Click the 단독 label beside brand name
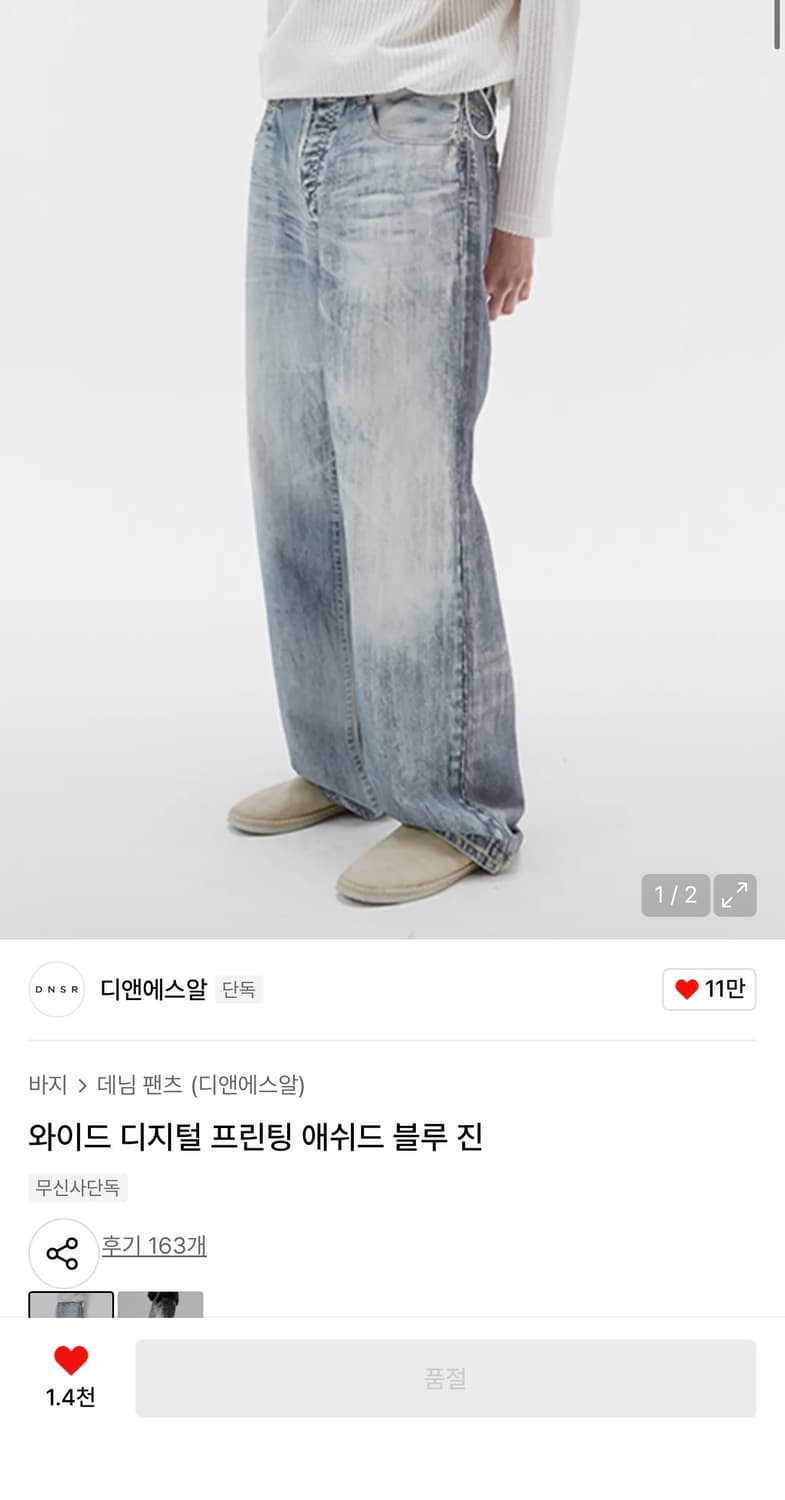This screenshot has width=785, height=1500. (239, 989)
